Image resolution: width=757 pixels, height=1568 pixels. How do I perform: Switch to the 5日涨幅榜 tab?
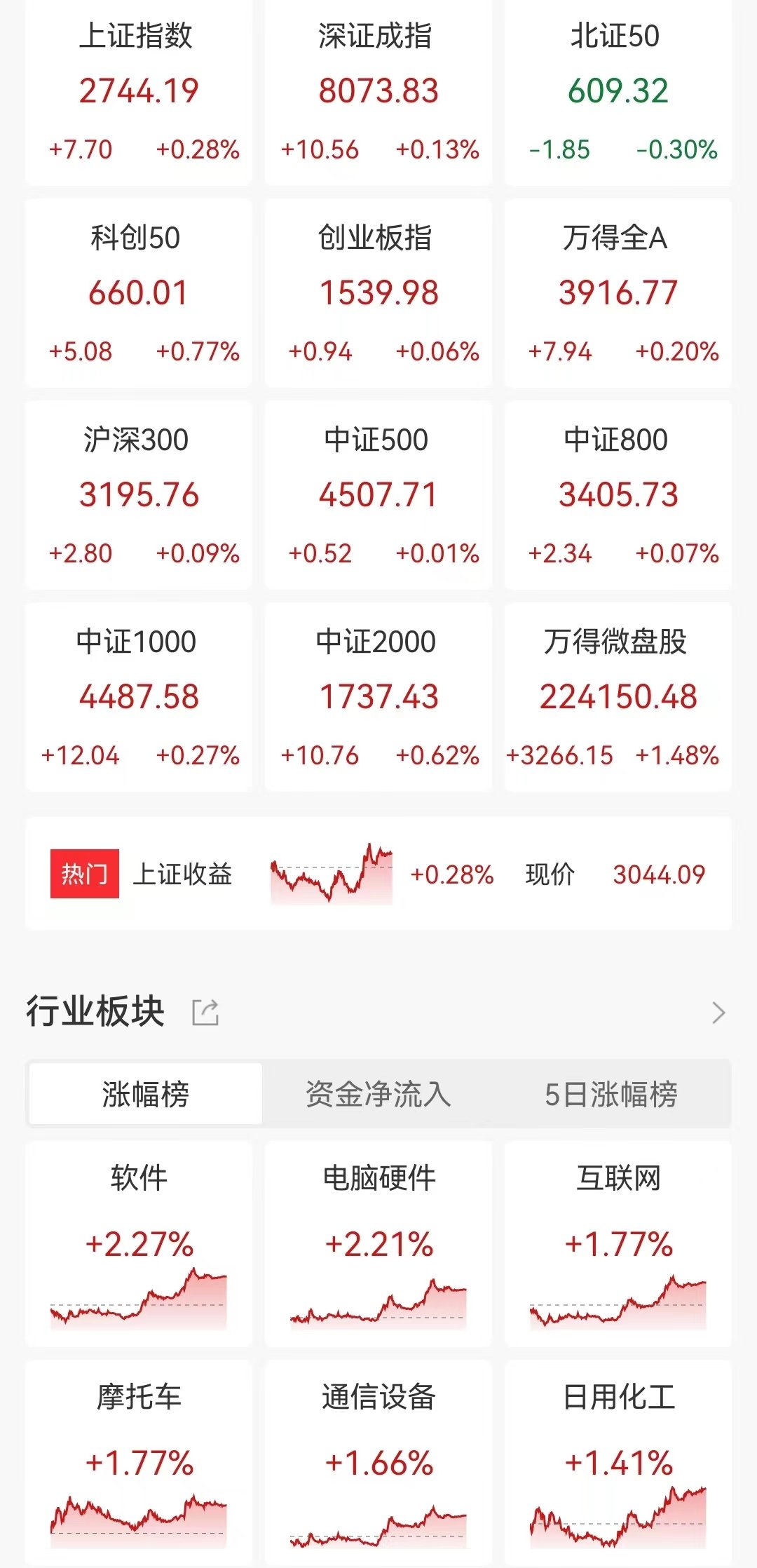[611, 1094]
